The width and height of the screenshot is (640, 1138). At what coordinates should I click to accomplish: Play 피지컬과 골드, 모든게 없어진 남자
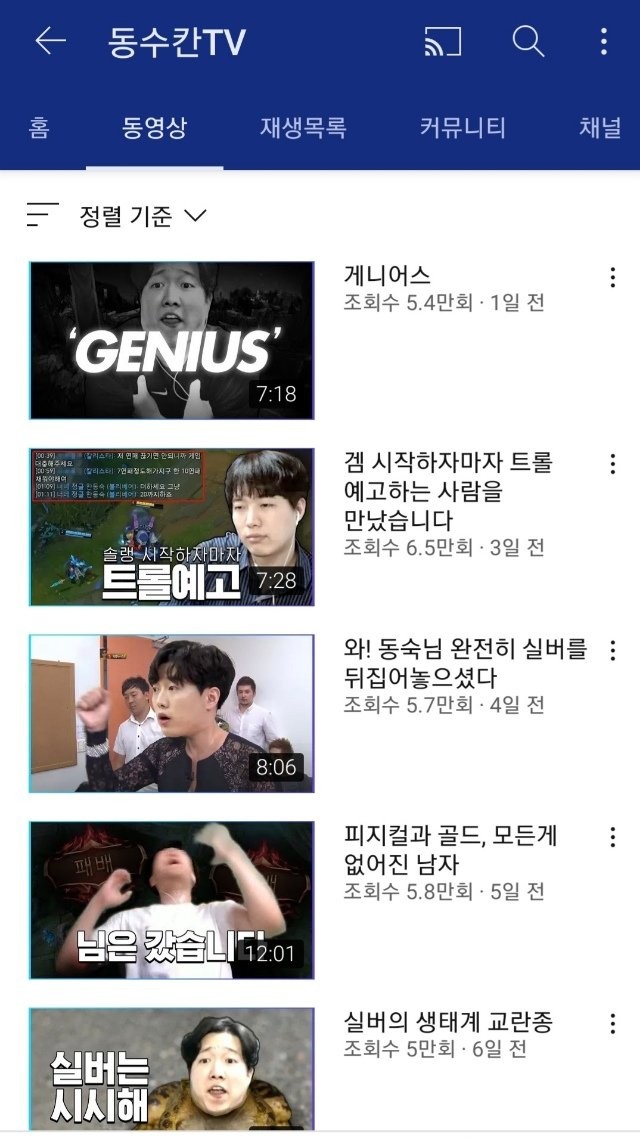171,900
